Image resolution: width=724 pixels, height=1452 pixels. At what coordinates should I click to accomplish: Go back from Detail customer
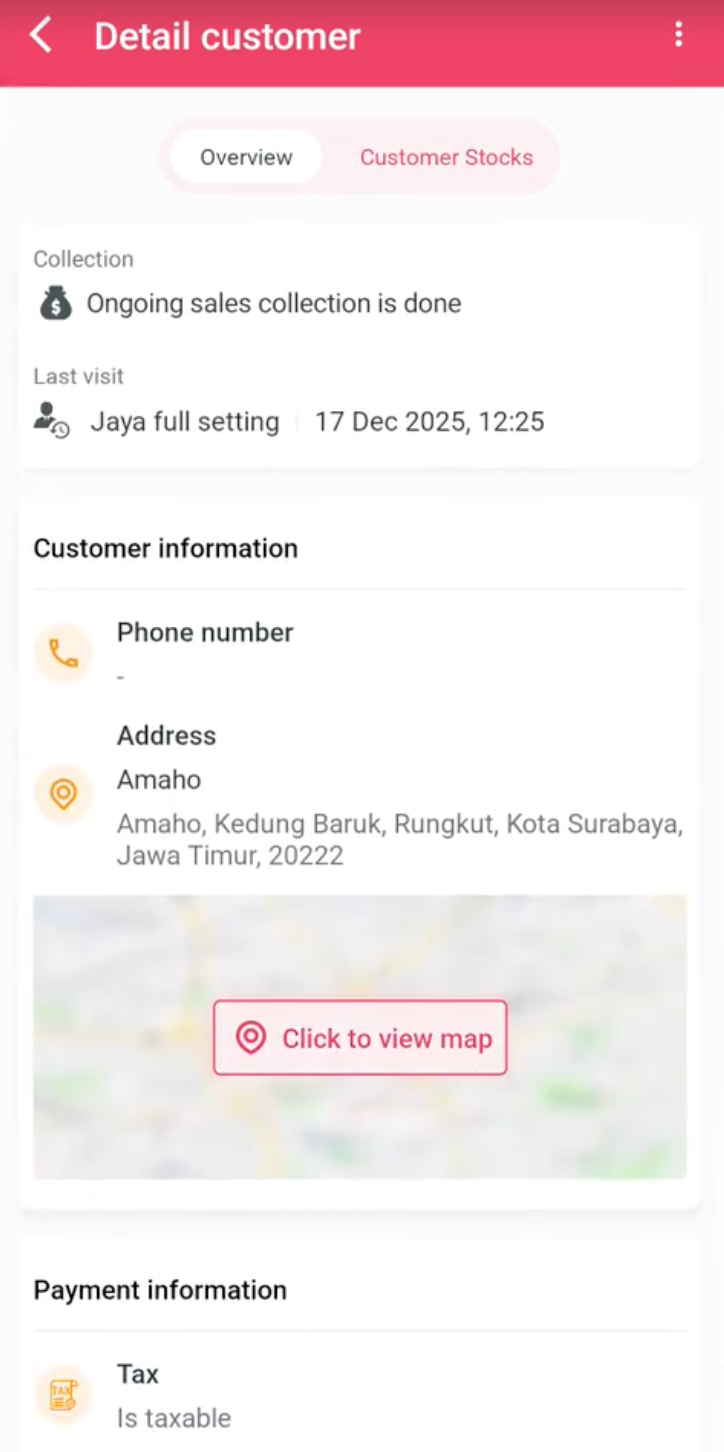41,36
